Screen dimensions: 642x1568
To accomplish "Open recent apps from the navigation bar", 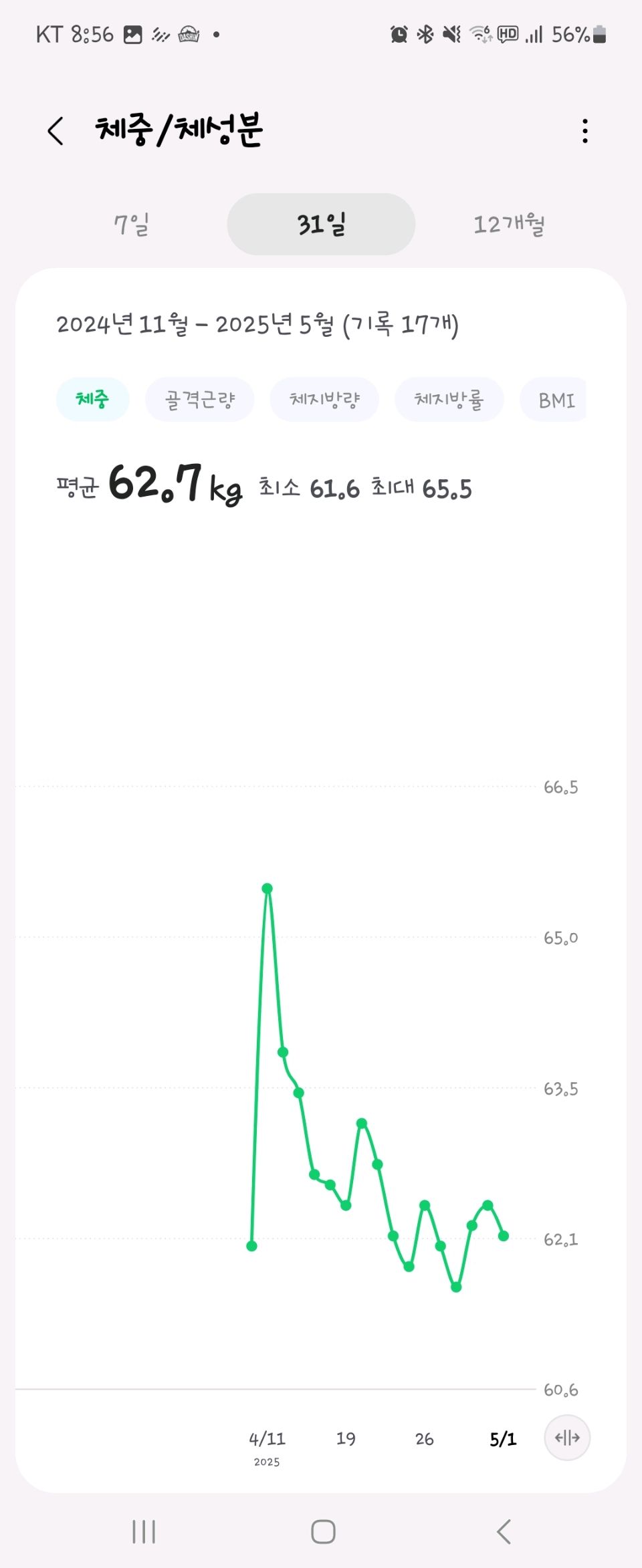I will [144, 1531].
